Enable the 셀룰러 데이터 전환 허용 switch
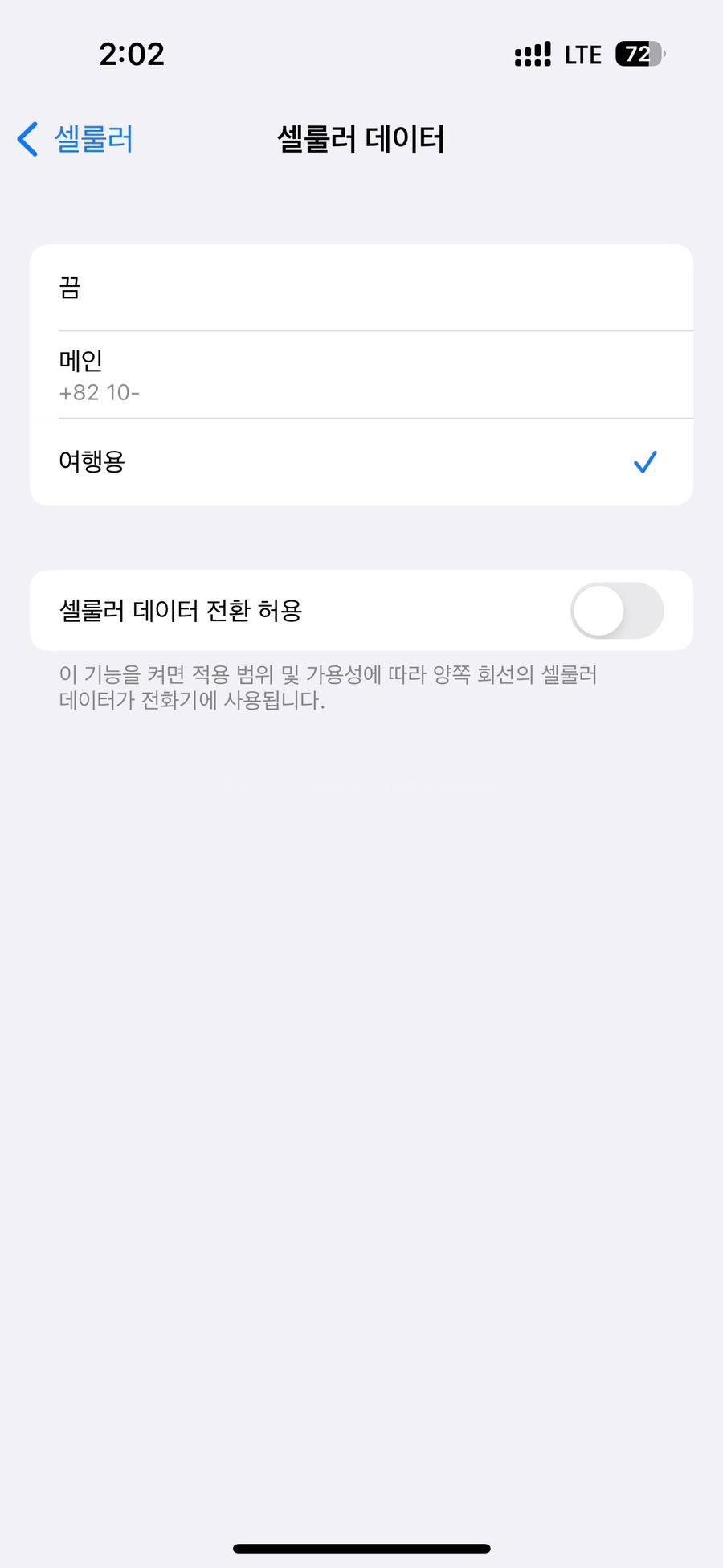Screen dimensions: 723x1568 (x=617, y=611)
